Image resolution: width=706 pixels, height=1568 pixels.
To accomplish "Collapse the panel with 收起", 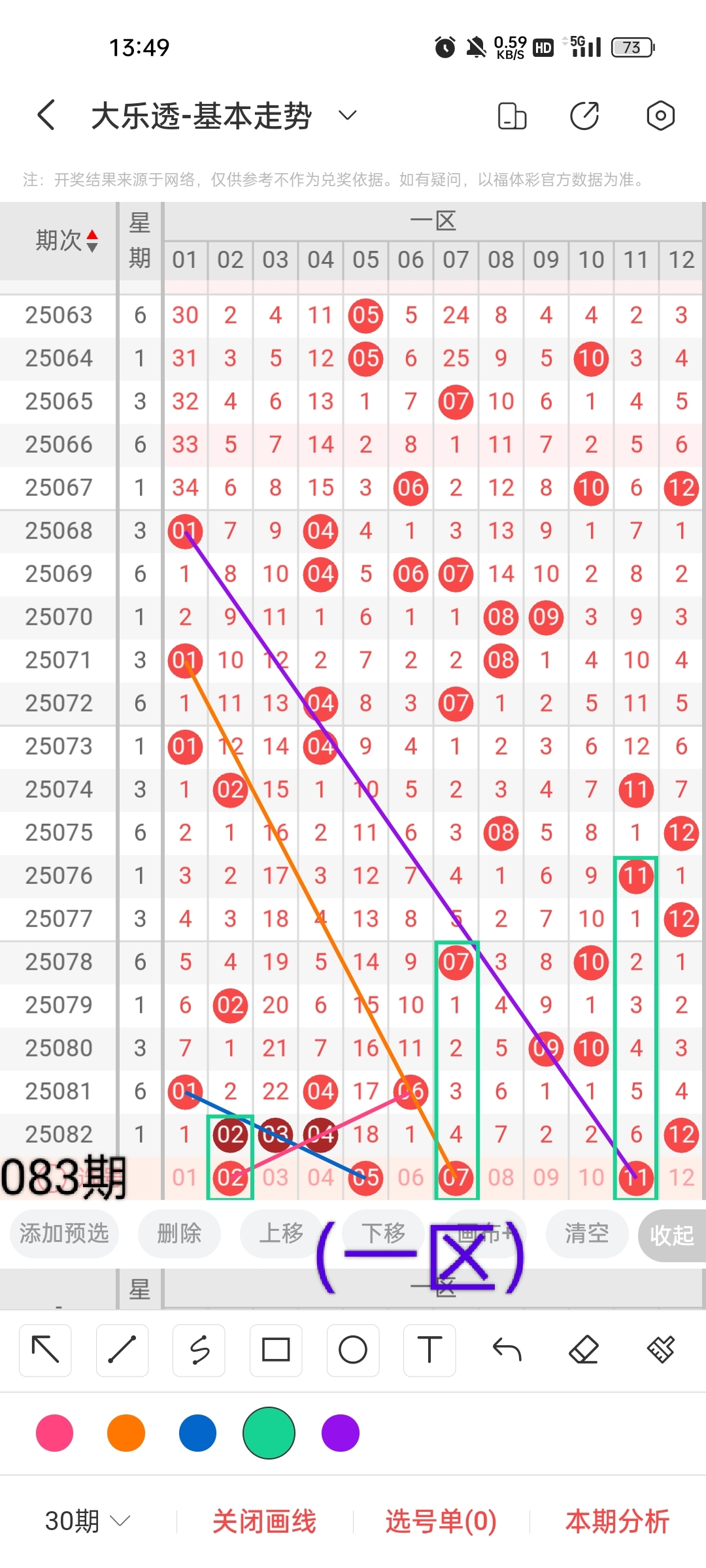I will 671,1235.
